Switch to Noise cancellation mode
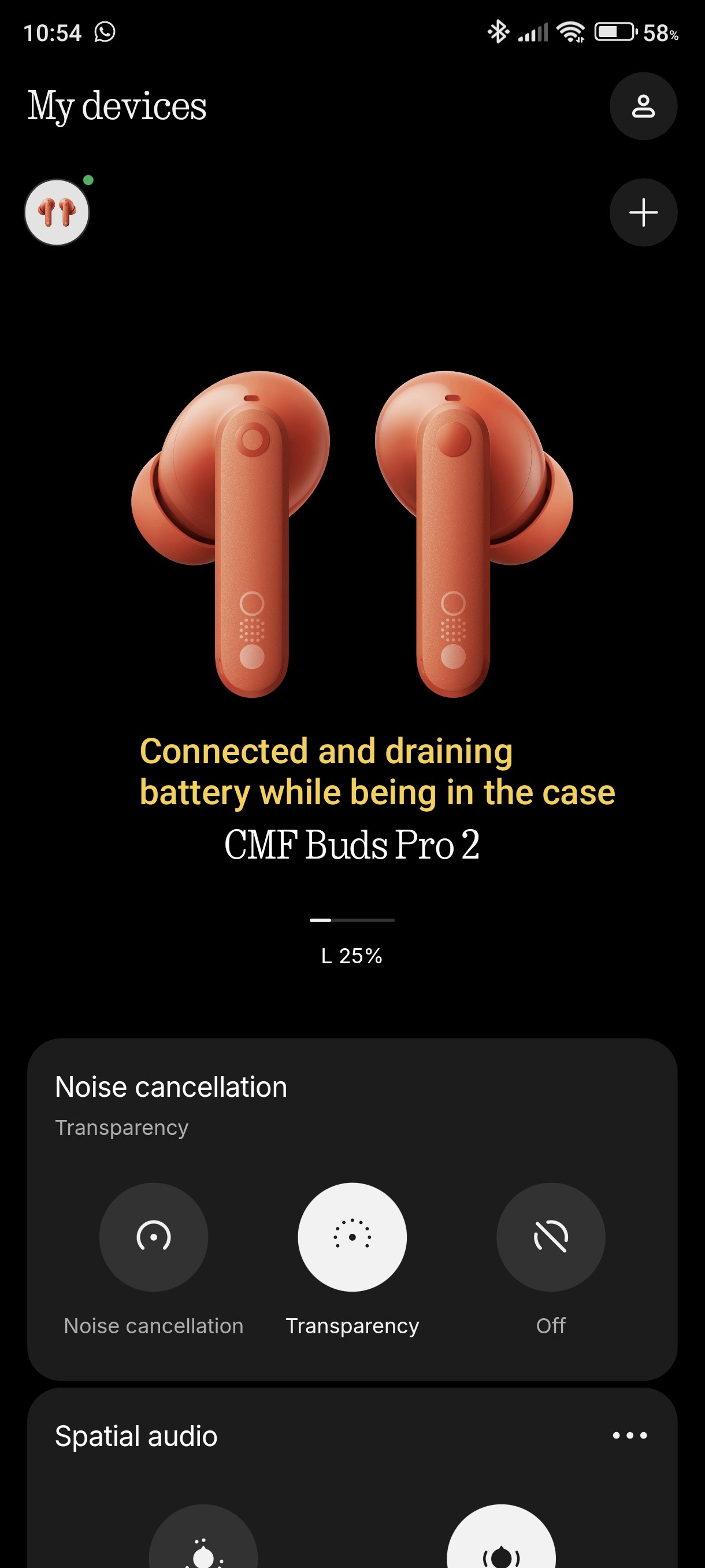The height and width of the screenshot is (1568, 705). pos(153,1236)
